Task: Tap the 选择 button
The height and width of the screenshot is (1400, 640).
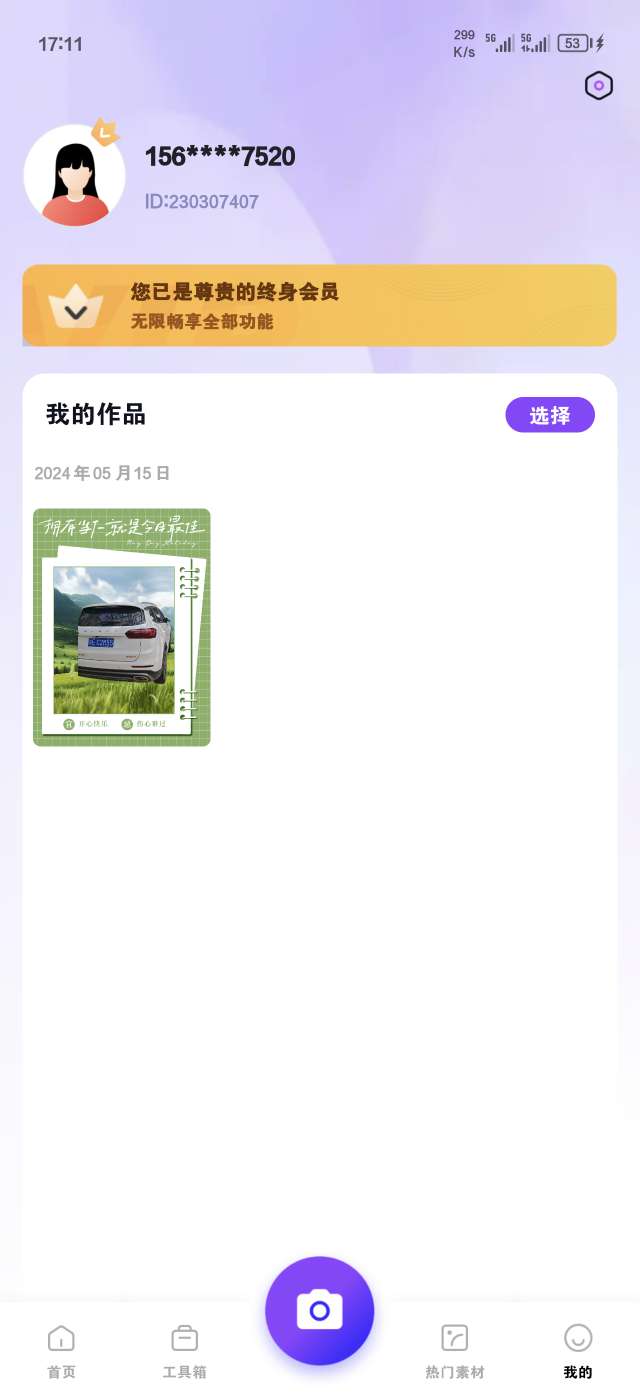Action: [x=550, y=415]
